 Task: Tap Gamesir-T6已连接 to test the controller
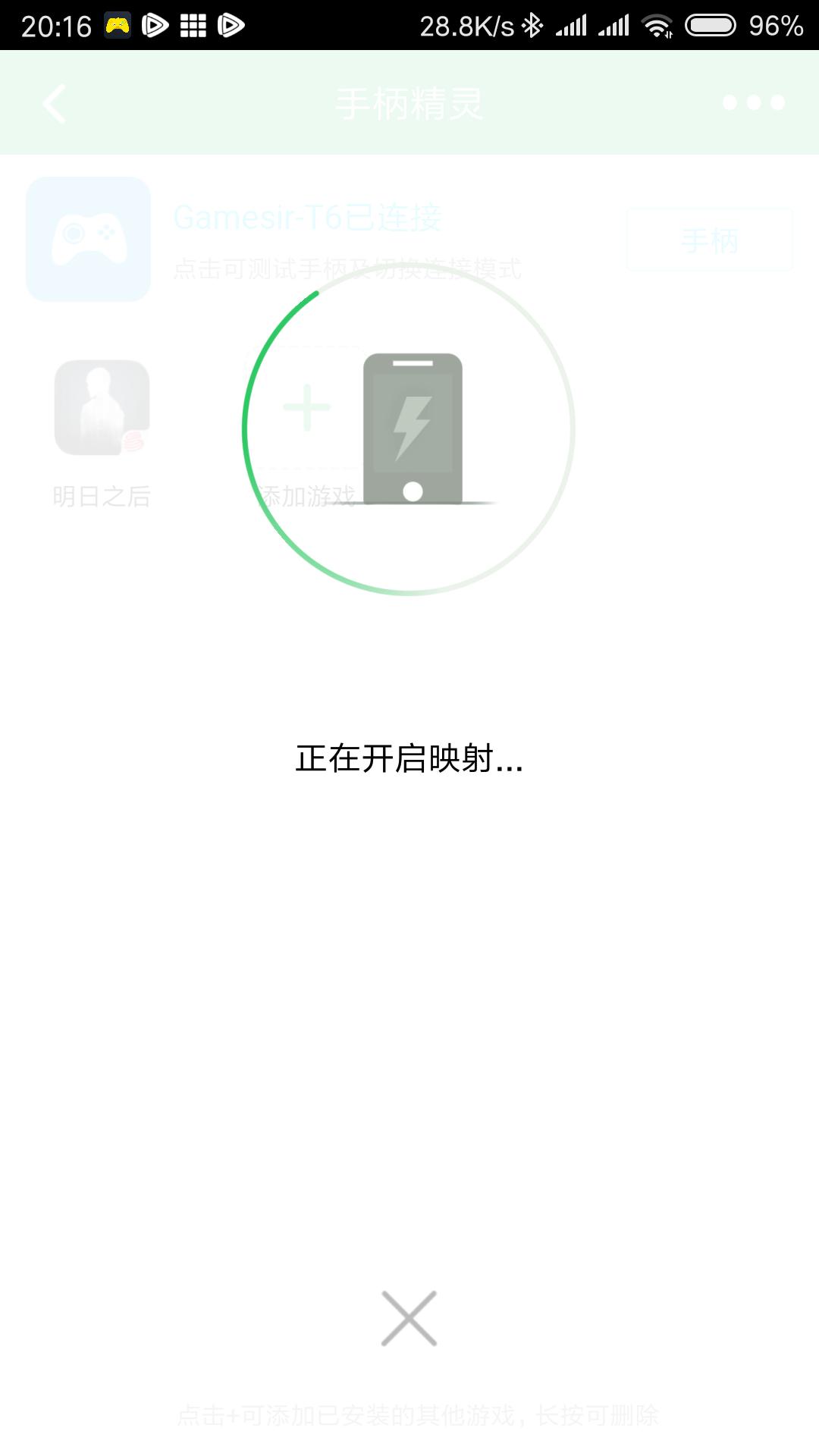tap(306, 218)
